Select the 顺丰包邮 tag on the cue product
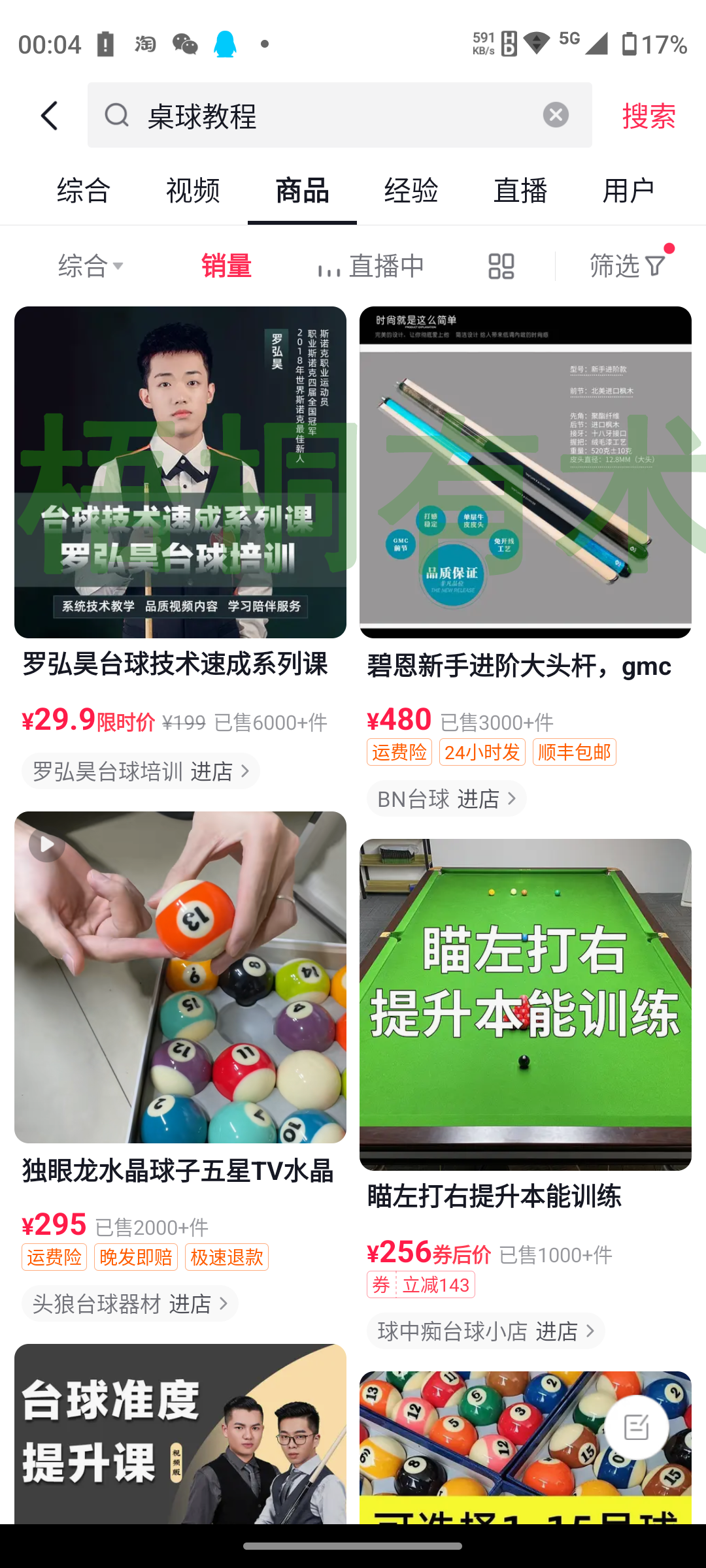Image resolution: width=706 pixels, height=1568 pixels. coord(573,751)
